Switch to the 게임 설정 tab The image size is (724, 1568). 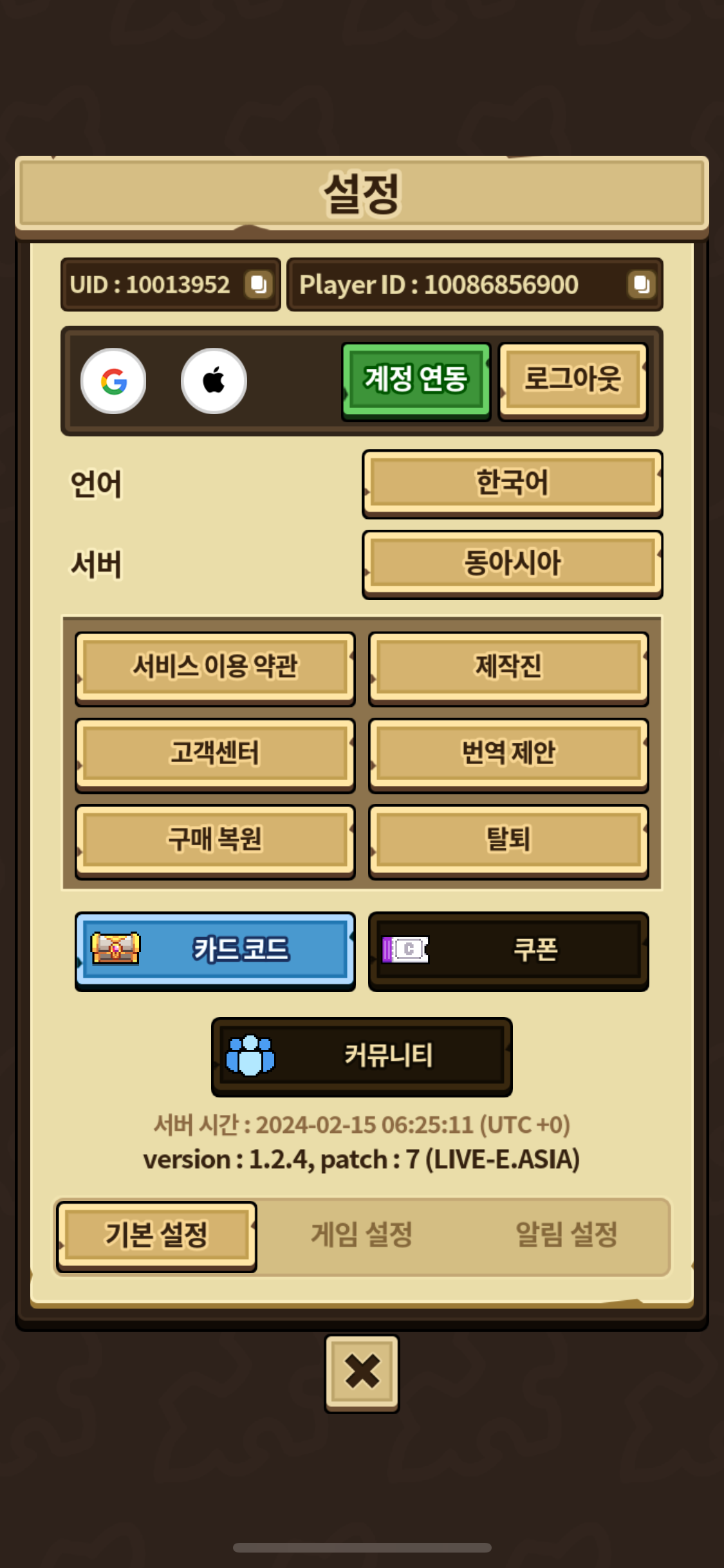362,1235
